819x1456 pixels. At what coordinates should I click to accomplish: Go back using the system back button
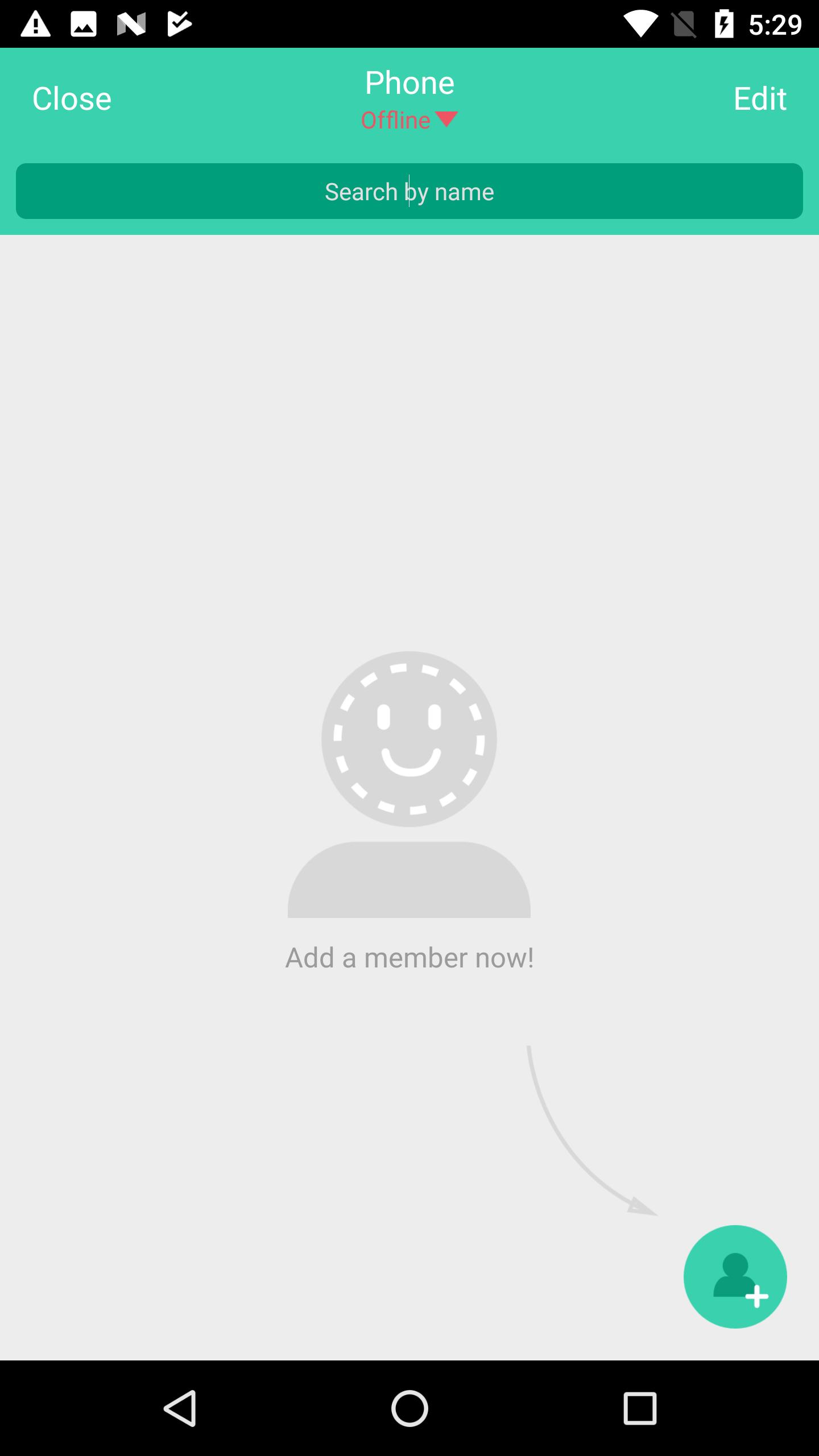pos(180,1408)
